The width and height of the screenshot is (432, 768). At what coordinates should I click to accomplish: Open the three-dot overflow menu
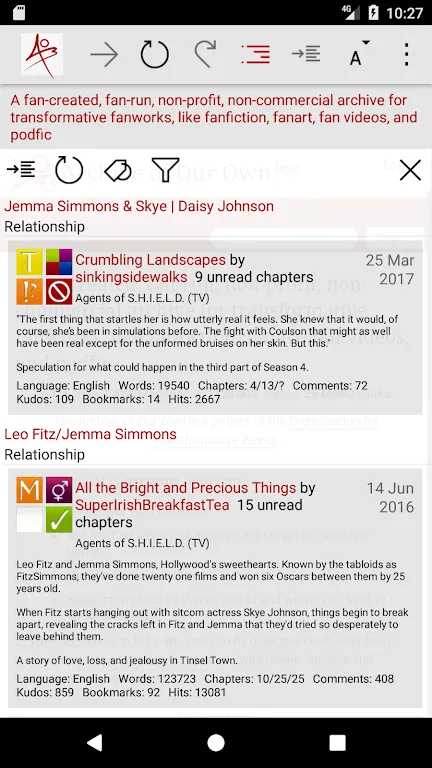click(406, 54)
